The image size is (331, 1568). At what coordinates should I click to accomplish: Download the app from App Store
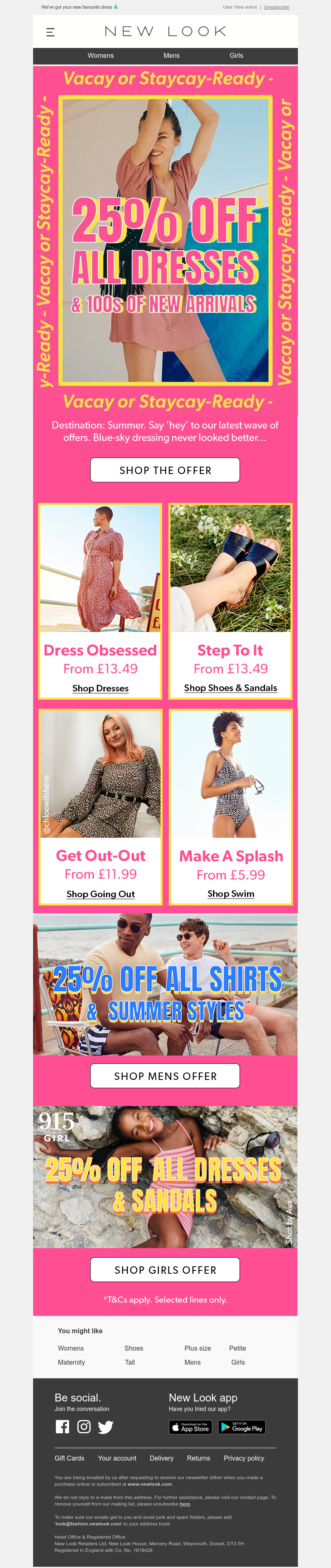coord(190,1427)
